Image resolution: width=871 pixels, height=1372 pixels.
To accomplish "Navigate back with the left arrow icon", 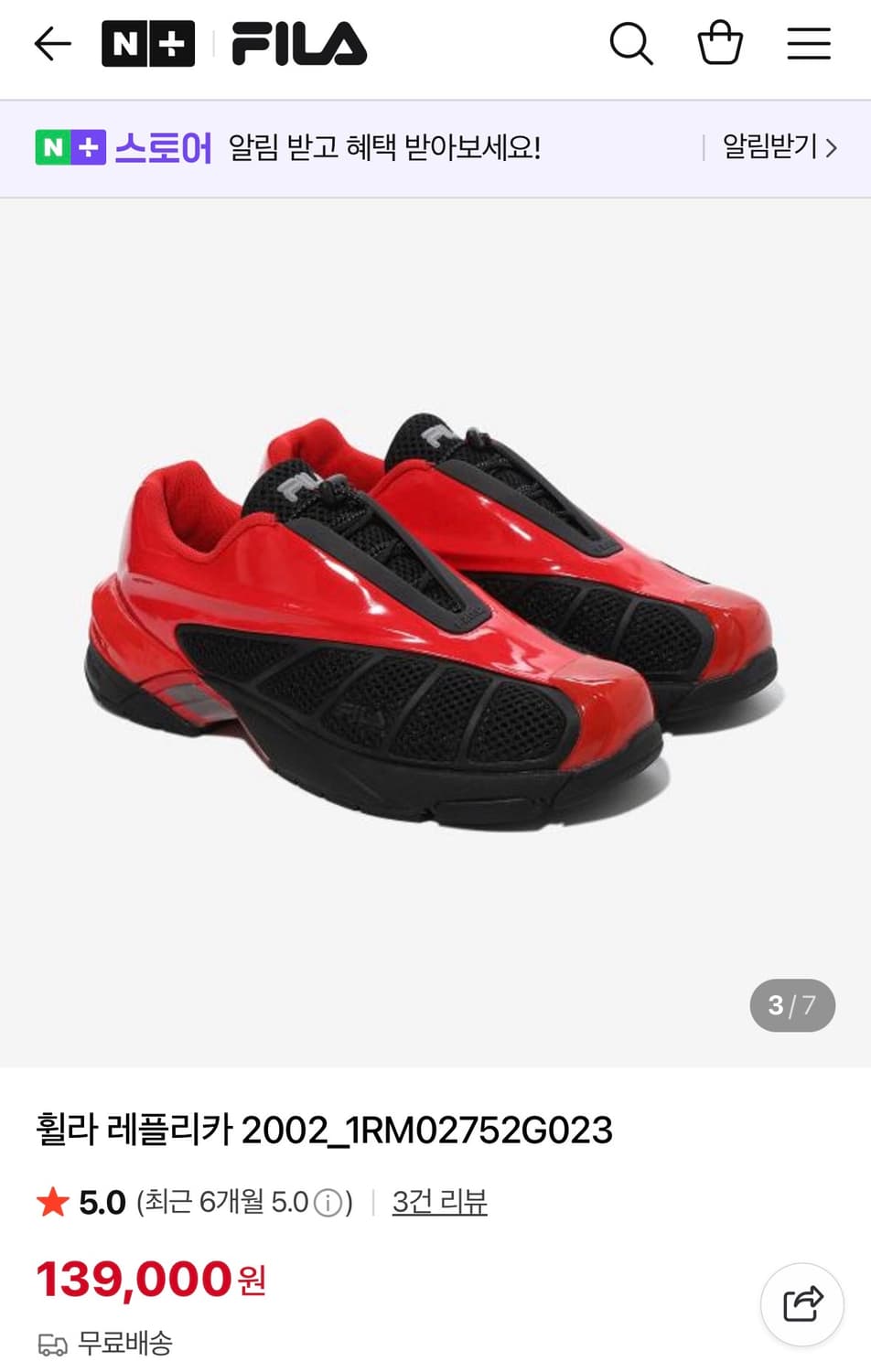I will pos(52,42).
